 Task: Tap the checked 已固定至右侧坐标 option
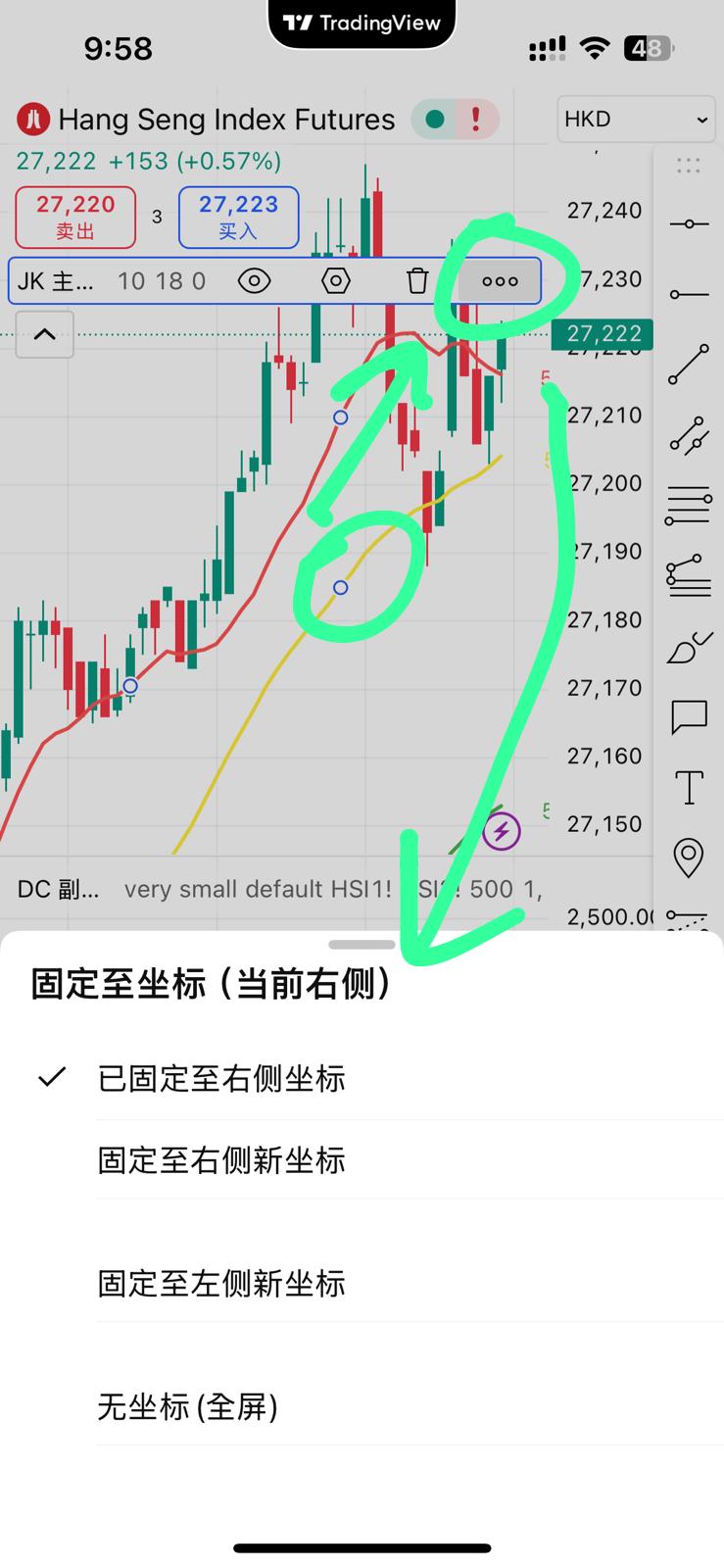click(221, 1079)
